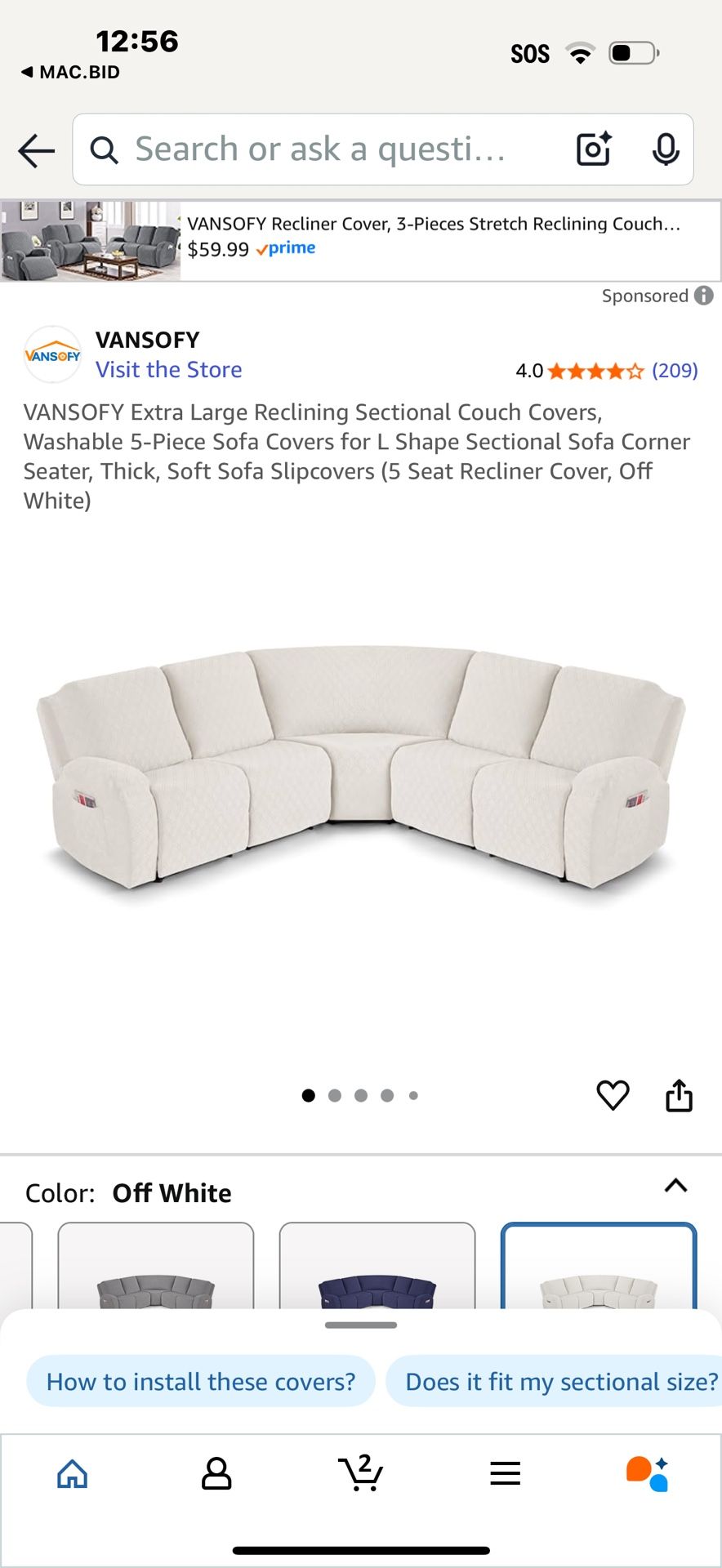
Task: Open the 209 customer ratings
Action: (674, 371)
